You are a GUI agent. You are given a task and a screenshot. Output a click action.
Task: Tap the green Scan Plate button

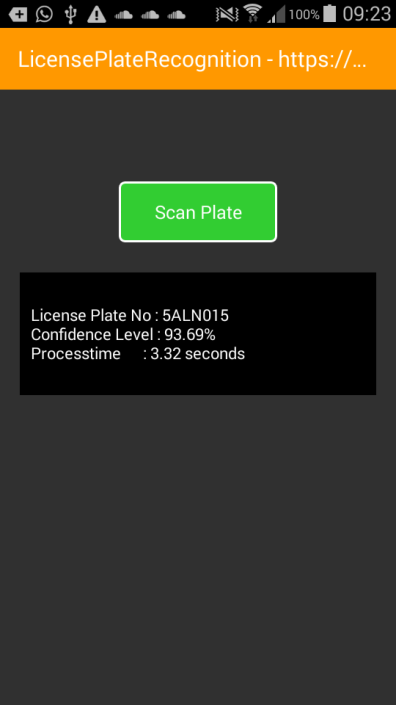198,212
